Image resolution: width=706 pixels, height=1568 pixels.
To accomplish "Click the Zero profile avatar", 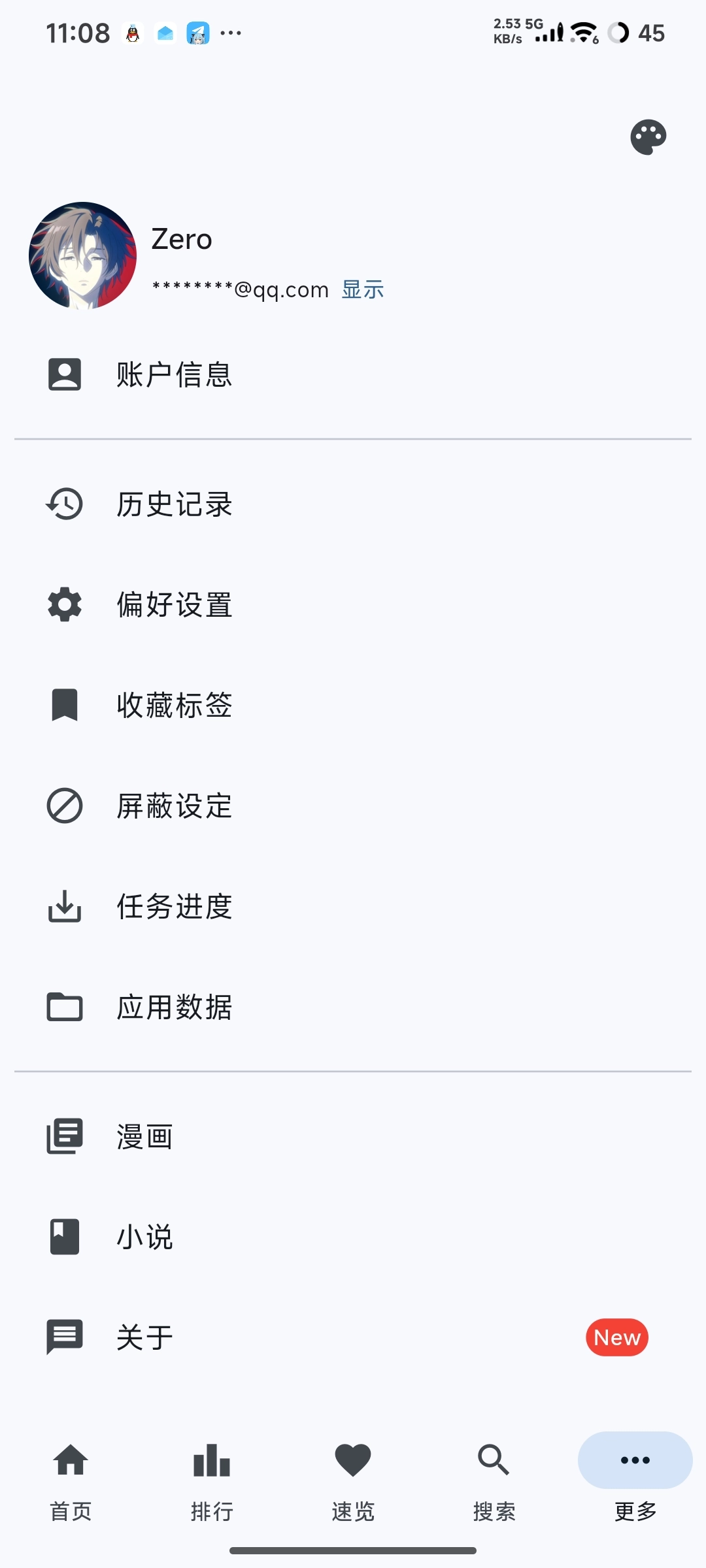I will [85, 255].
